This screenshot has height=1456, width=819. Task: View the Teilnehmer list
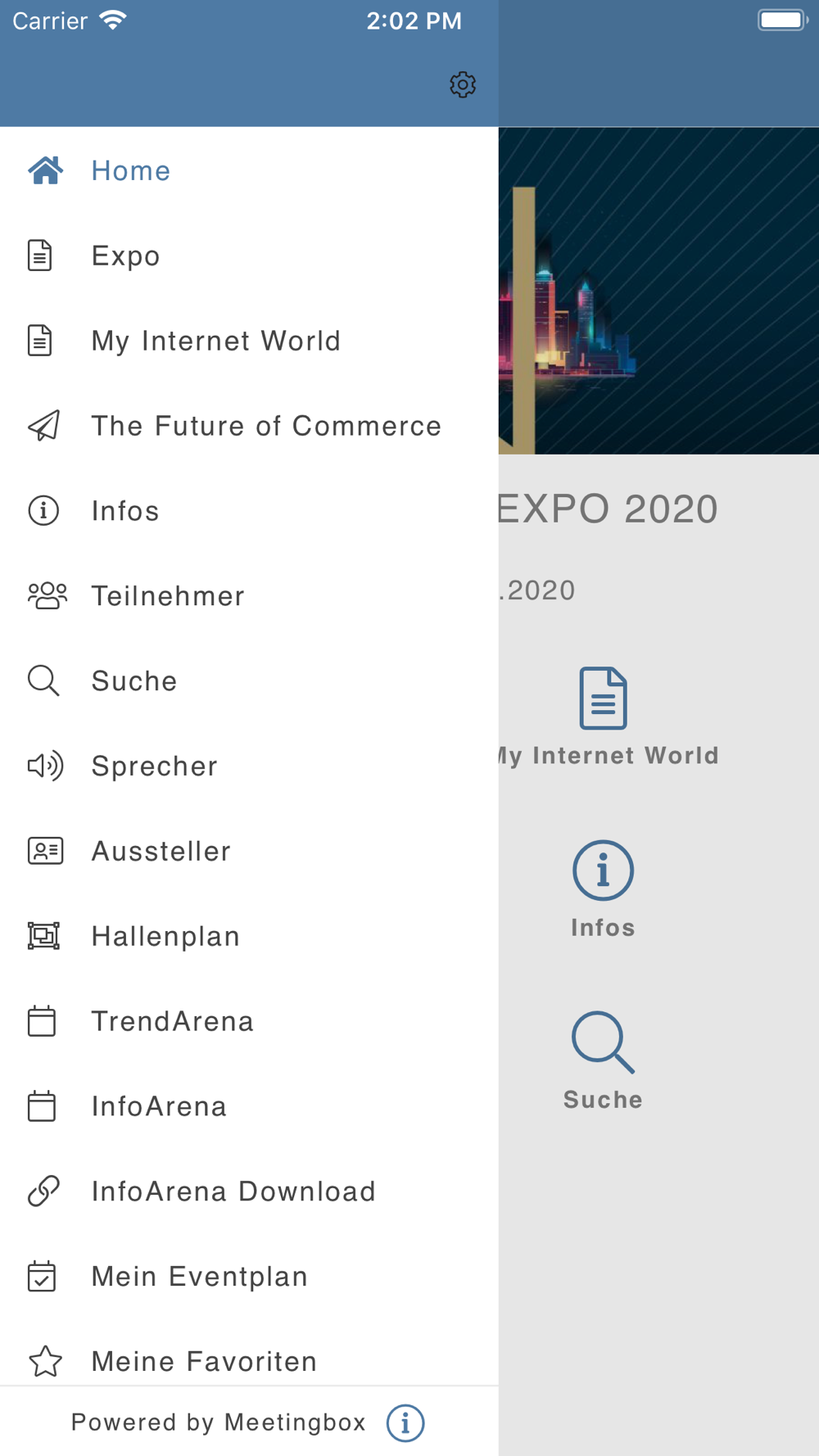pyautogui.click(x=249, y=596)
